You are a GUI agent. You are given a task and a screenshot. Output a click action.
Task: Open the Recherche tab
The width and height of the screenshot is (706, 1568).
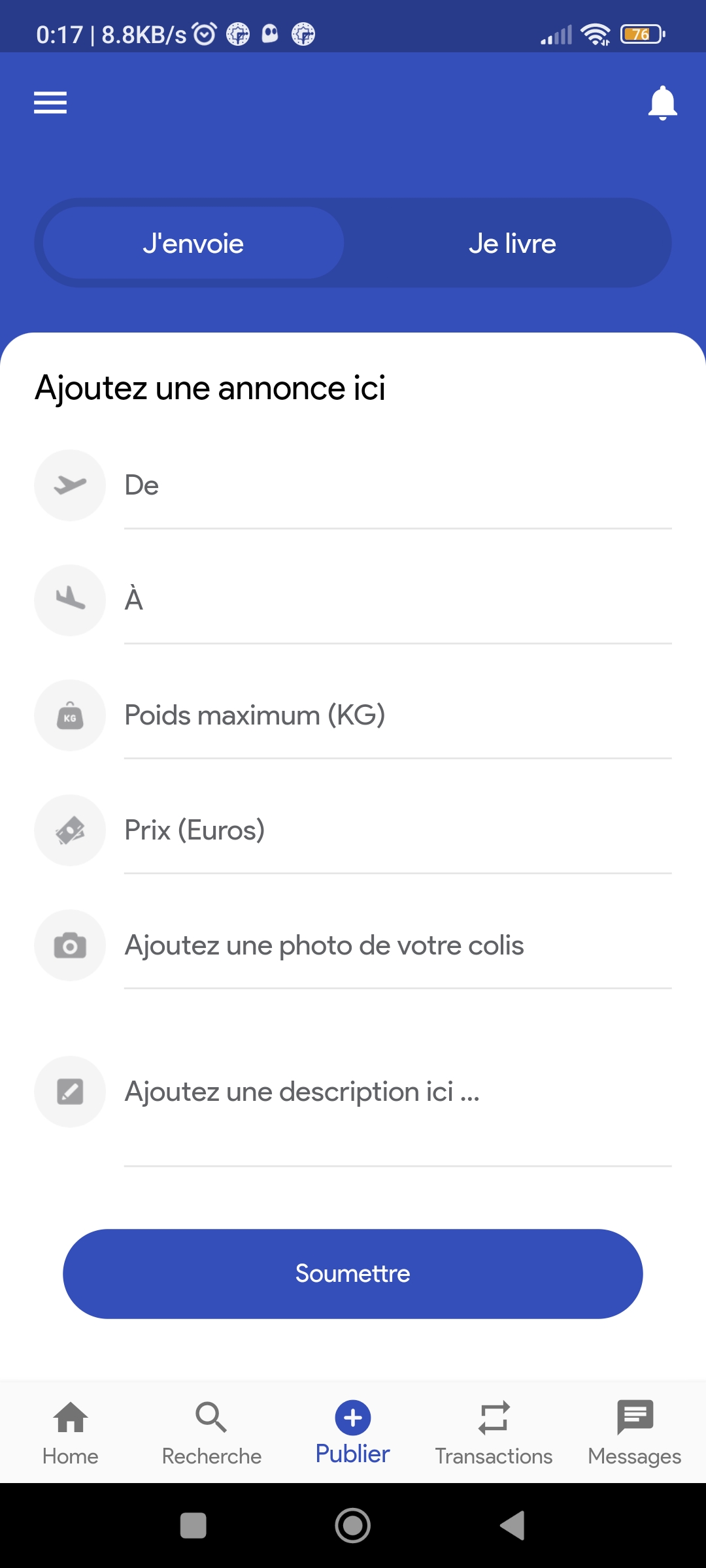click(x=212, y=1433)
